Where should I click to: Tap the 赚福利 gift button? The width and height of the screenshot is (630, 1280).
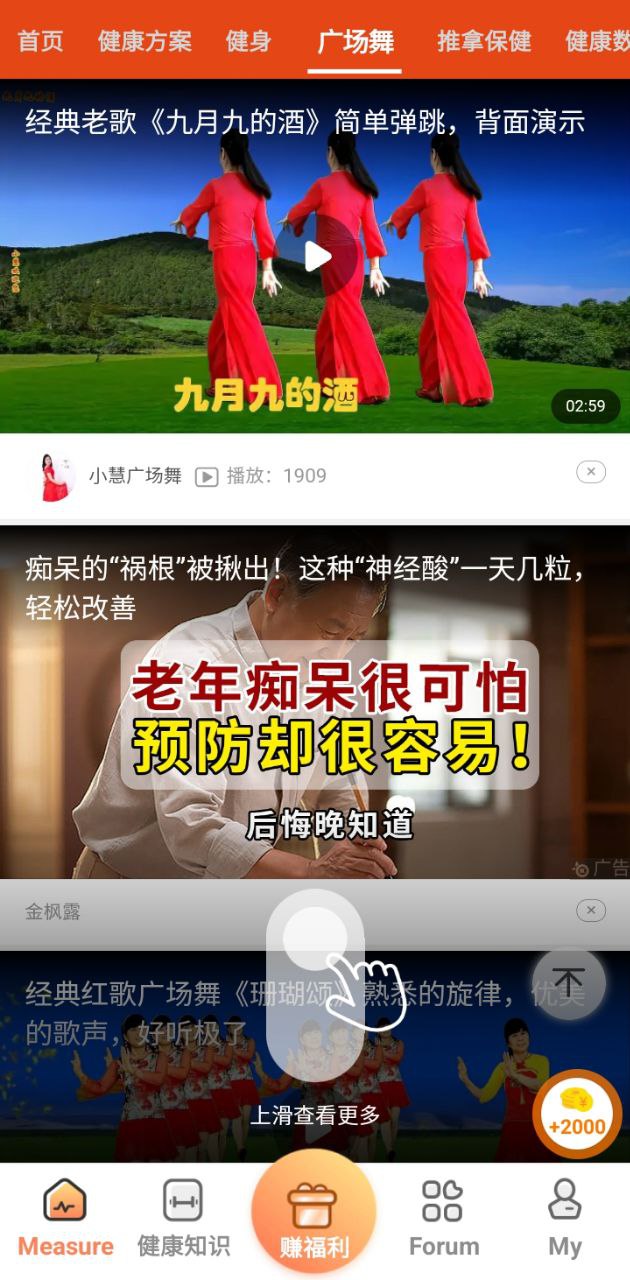pyautogui.click(x=313, y=1212)
